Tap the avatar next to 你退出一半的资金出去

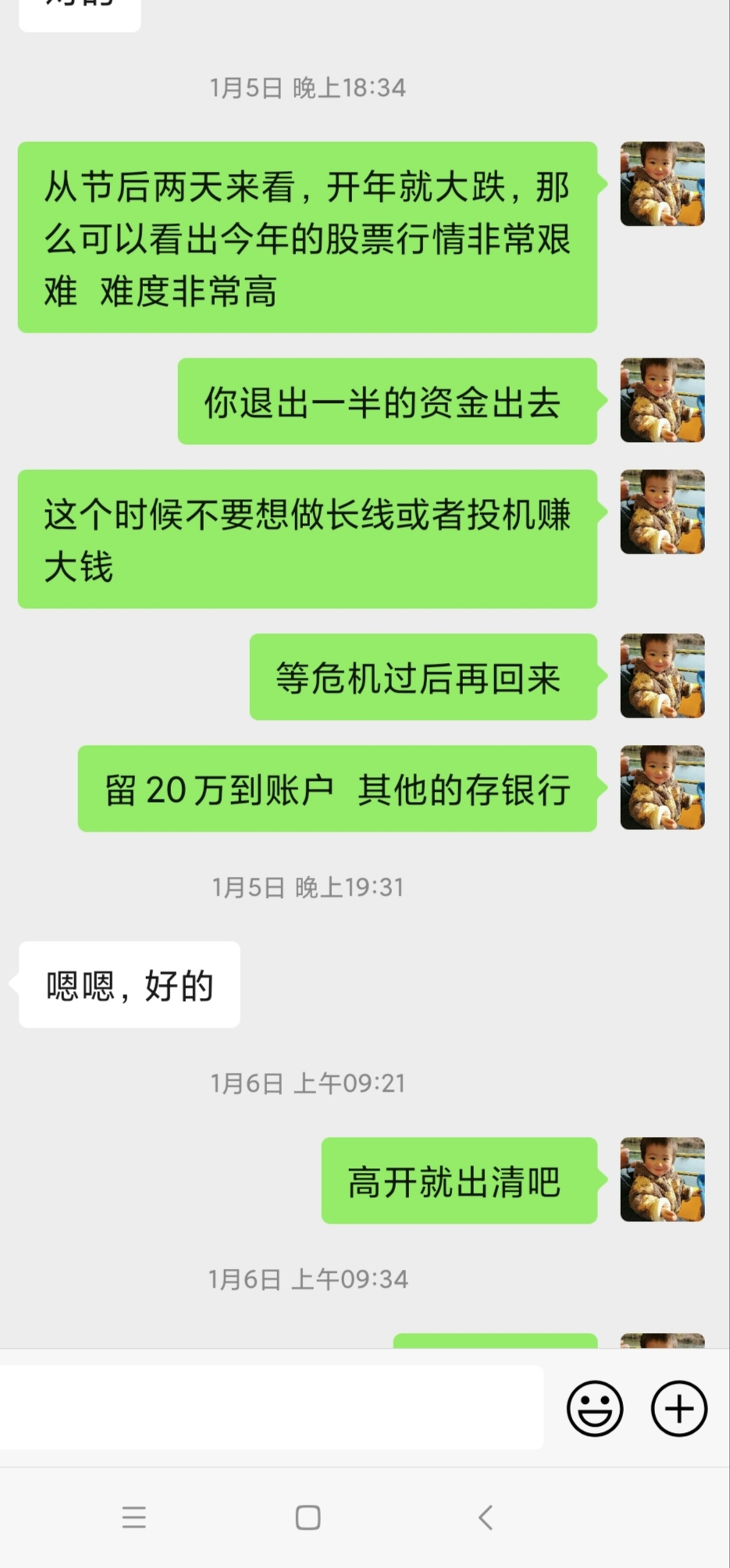662,400
